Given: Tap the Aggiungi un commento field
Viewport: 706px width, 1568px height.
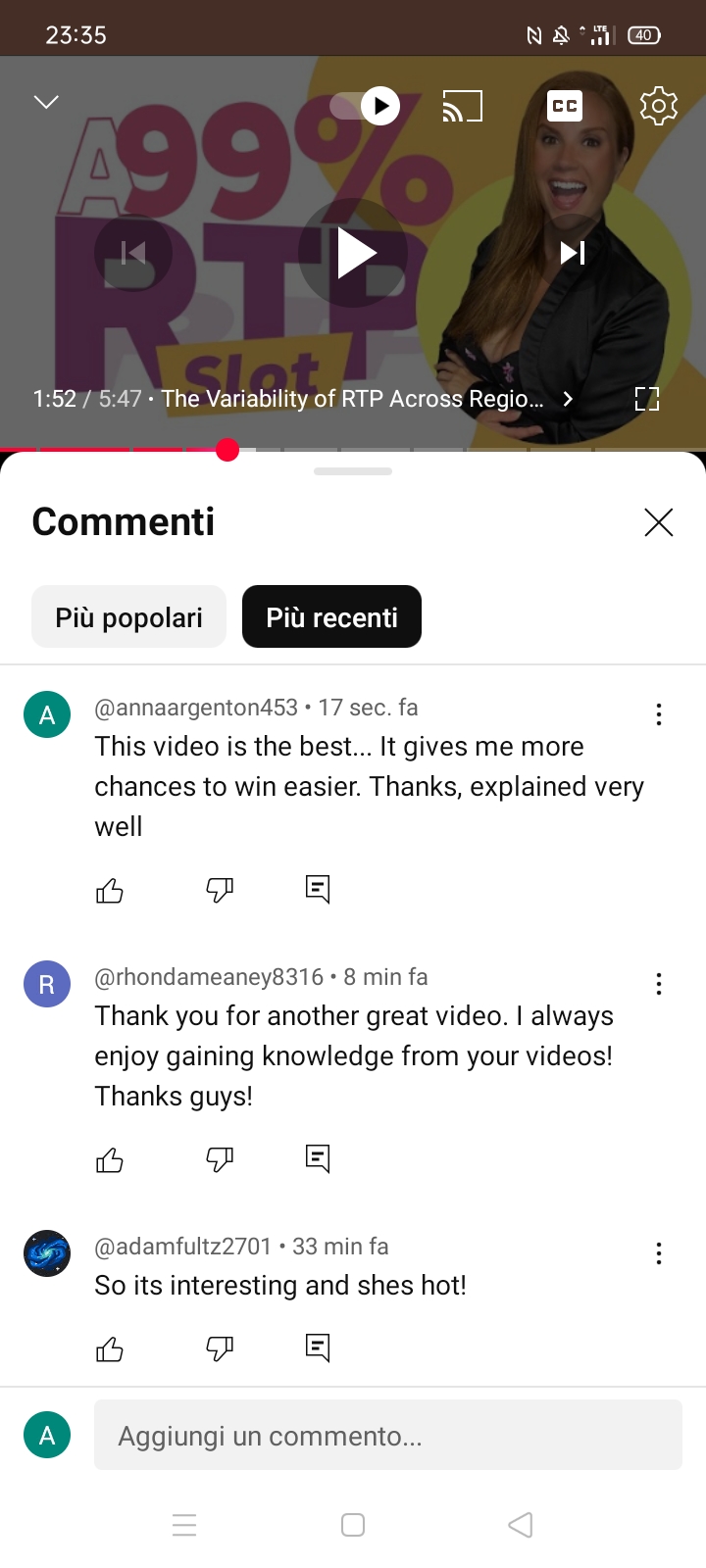Looking at the screenshot, I should click(x=387, y=1435).
